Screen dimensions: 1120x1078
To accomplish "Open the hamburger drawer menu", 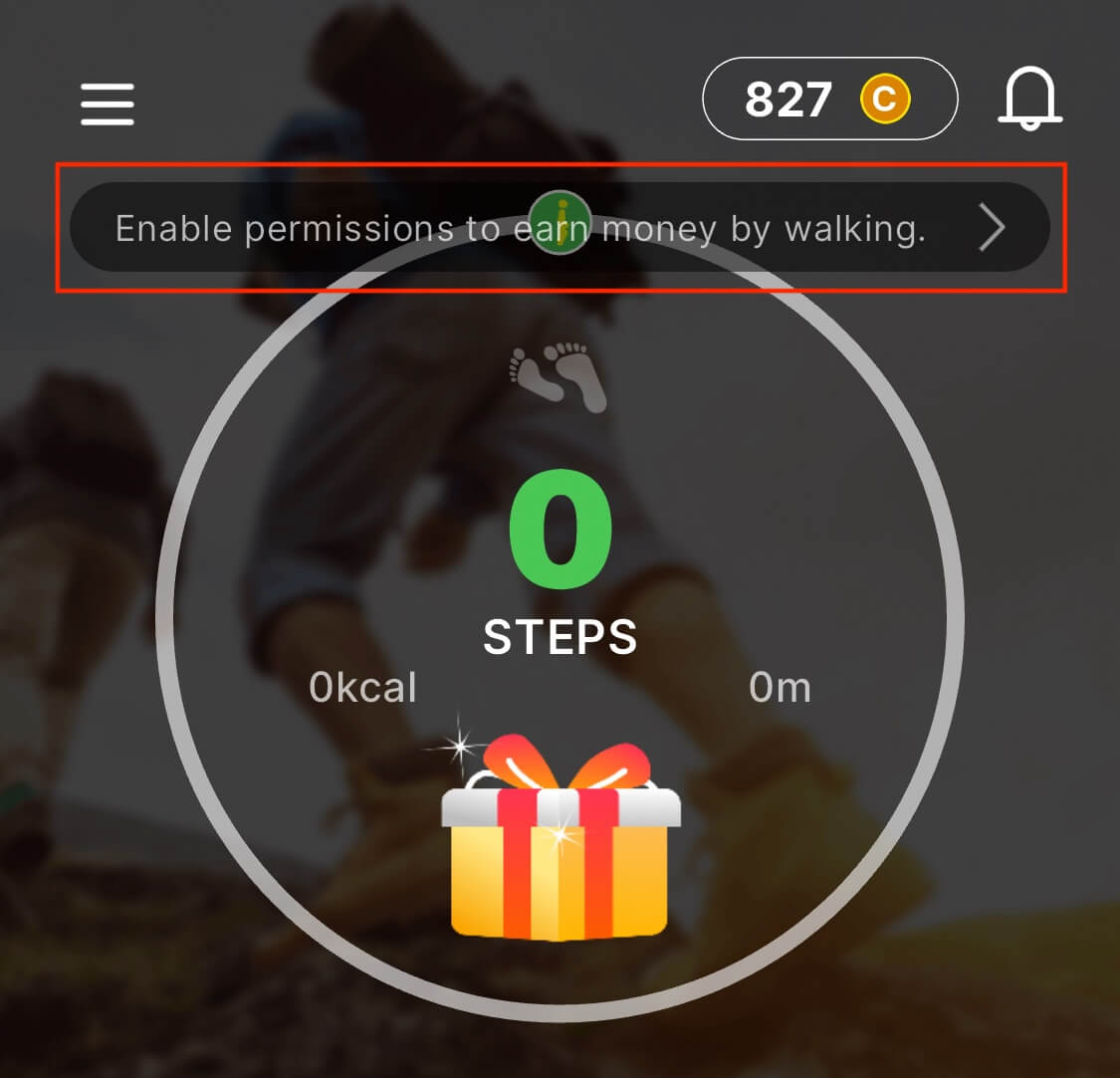I will [x=107, y=103].
